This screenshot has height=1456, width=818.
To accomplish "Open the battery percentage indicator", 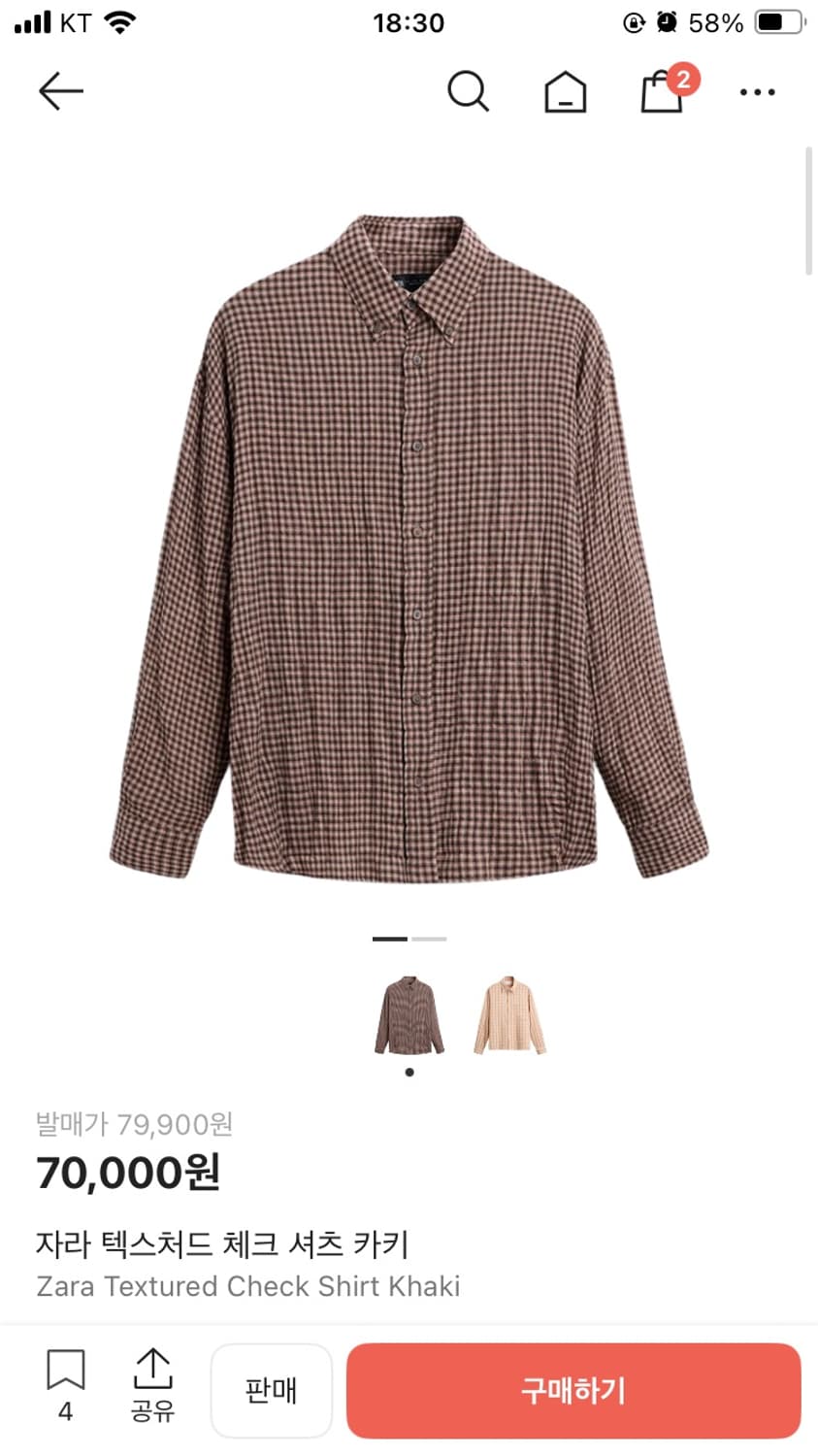I will click(713, 22).
